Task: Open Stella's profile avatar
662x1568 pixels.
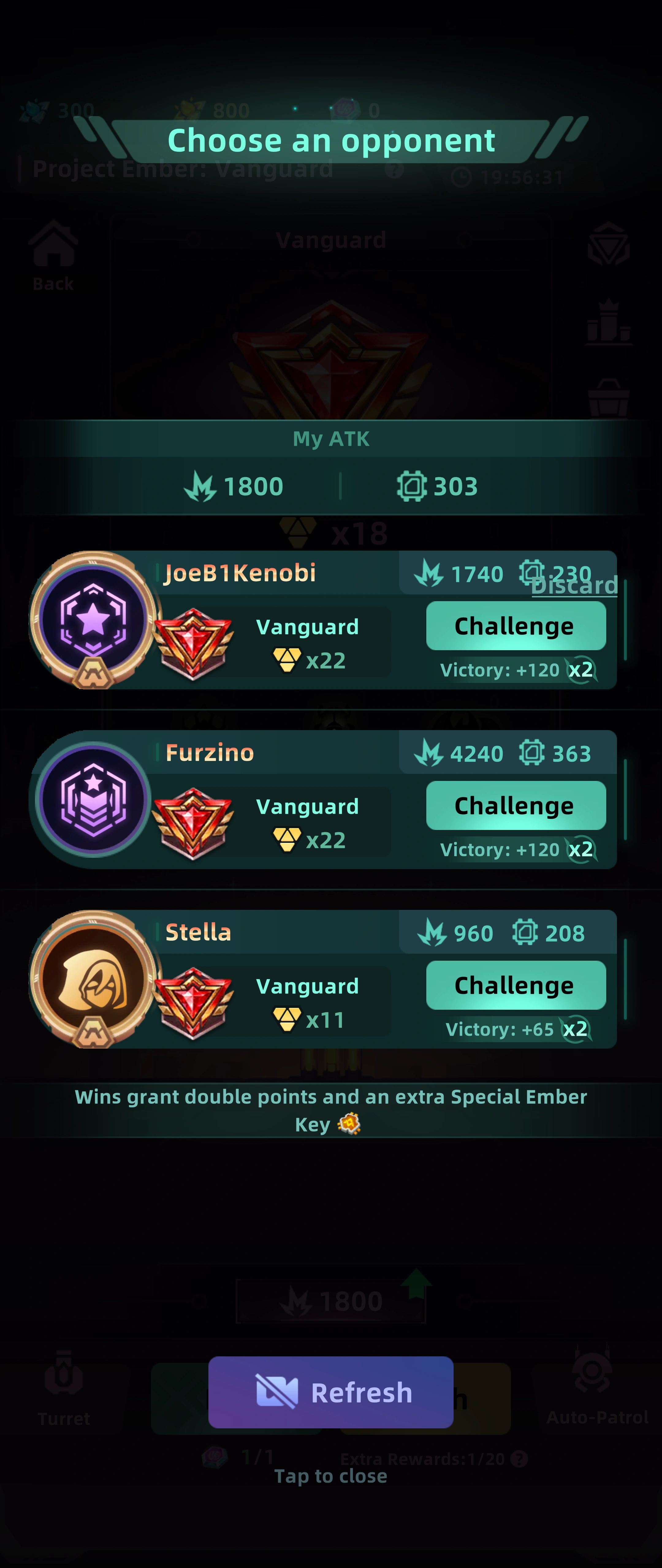Action: (x=93, y=979)
